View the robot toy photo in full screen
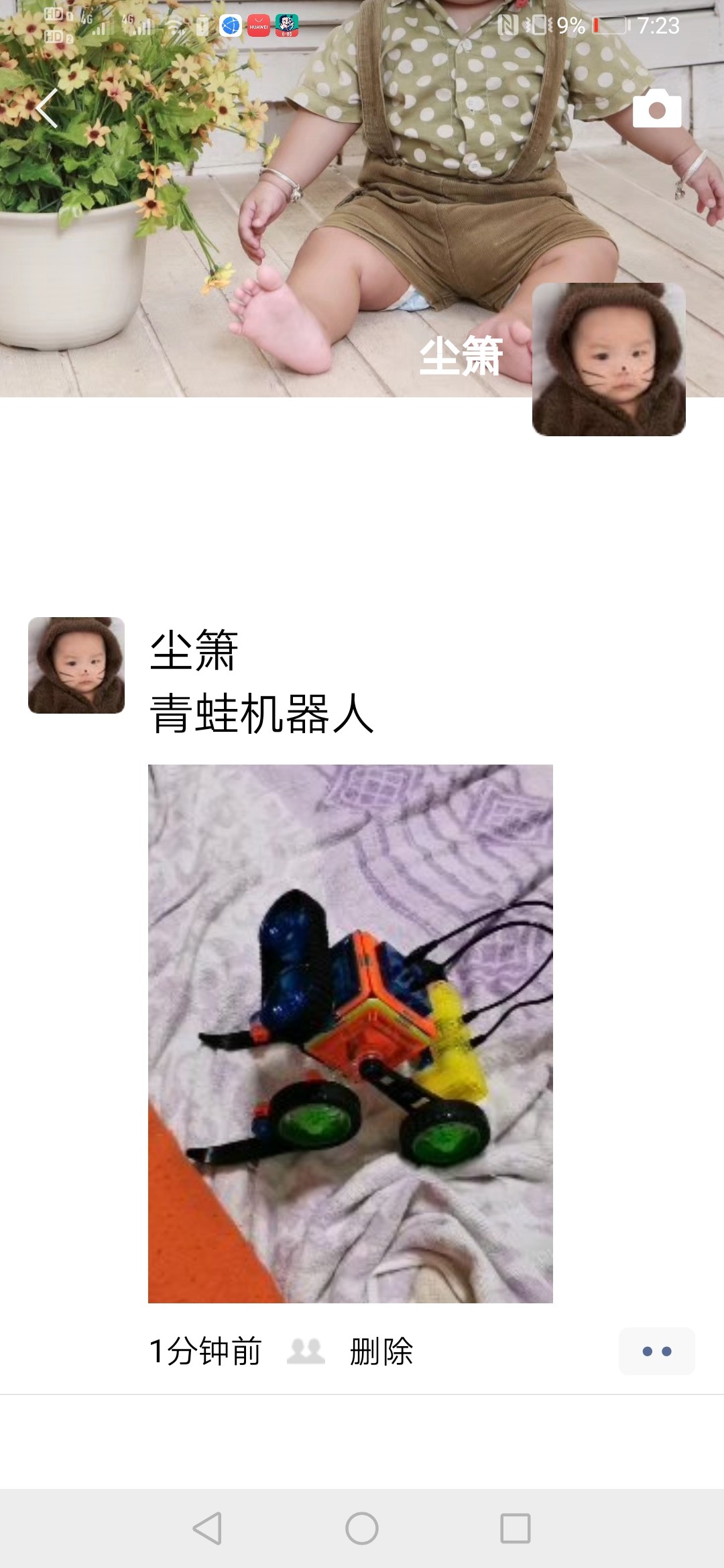Image resolution: width=724 pixels, height=1568 pixels. pos(350,1033)
